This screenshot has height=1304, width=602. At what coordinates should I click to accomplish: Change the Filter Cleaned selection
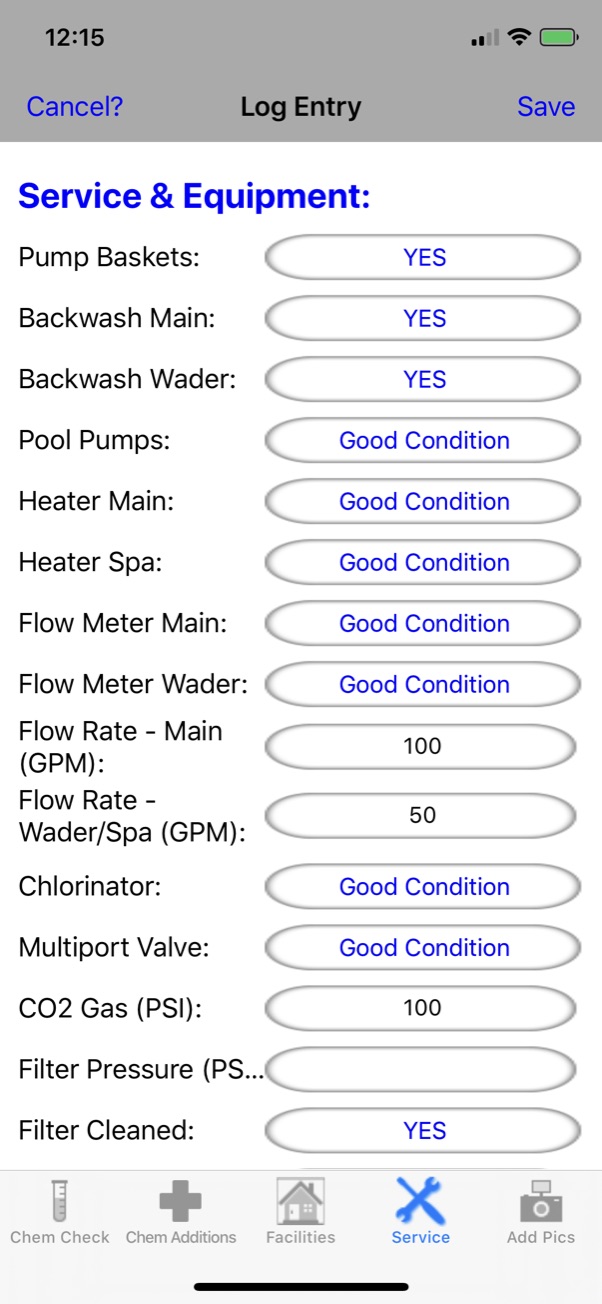[x=423, y=1131]
